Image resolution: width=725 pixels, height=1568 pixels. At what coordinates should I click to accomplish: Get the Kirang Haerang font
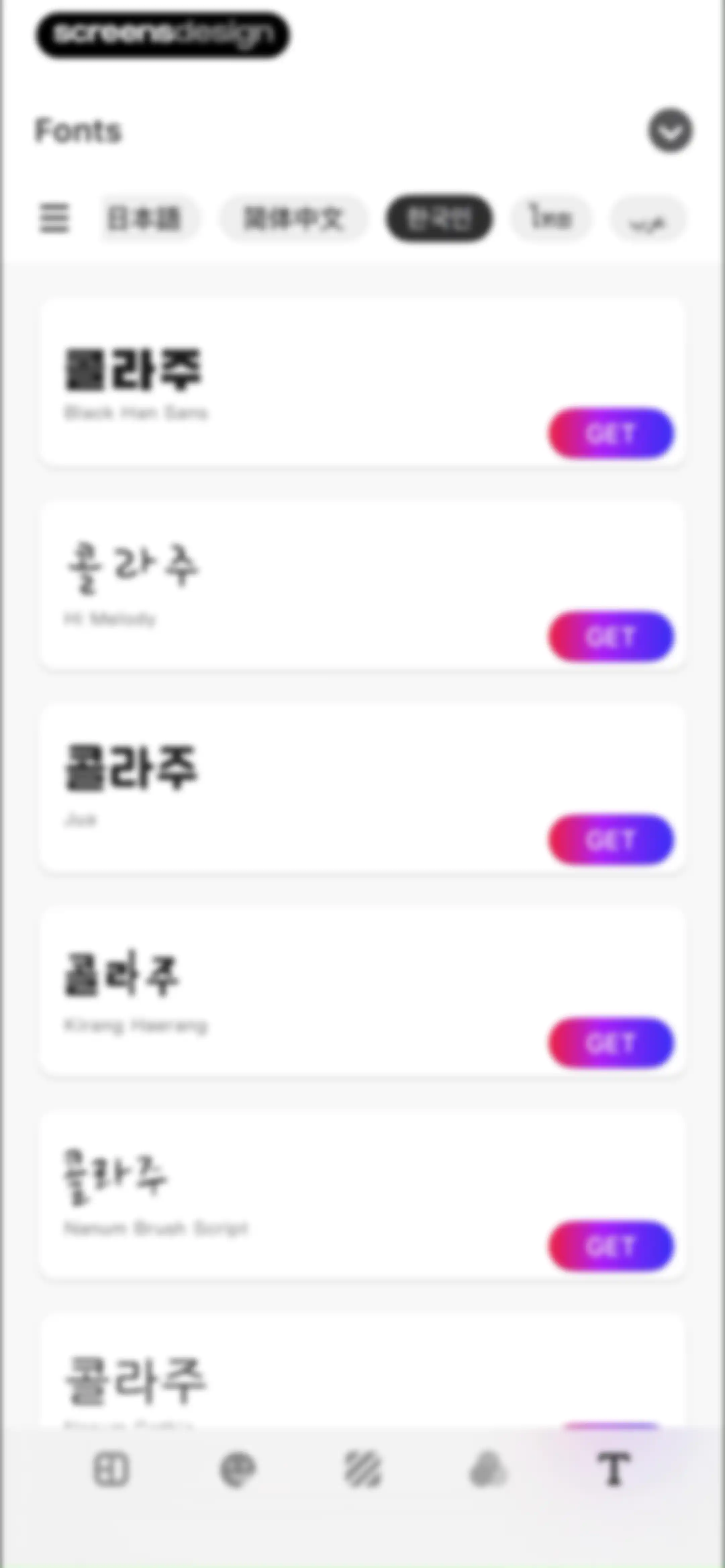tap(611, 1043)
